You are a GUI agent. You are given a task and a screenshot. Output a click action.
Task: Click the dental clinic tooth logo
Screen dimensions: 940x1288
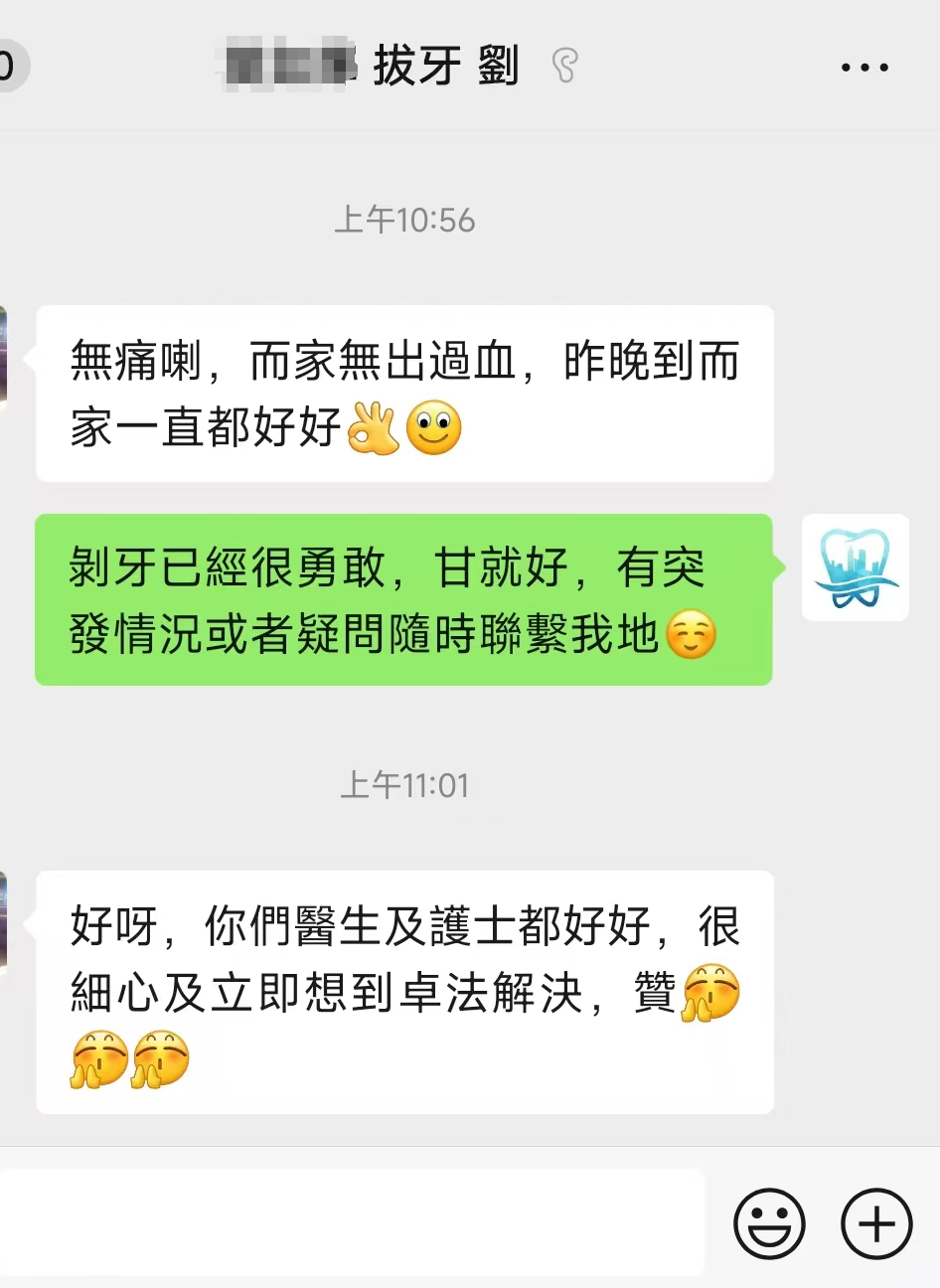tap(855, 567)
